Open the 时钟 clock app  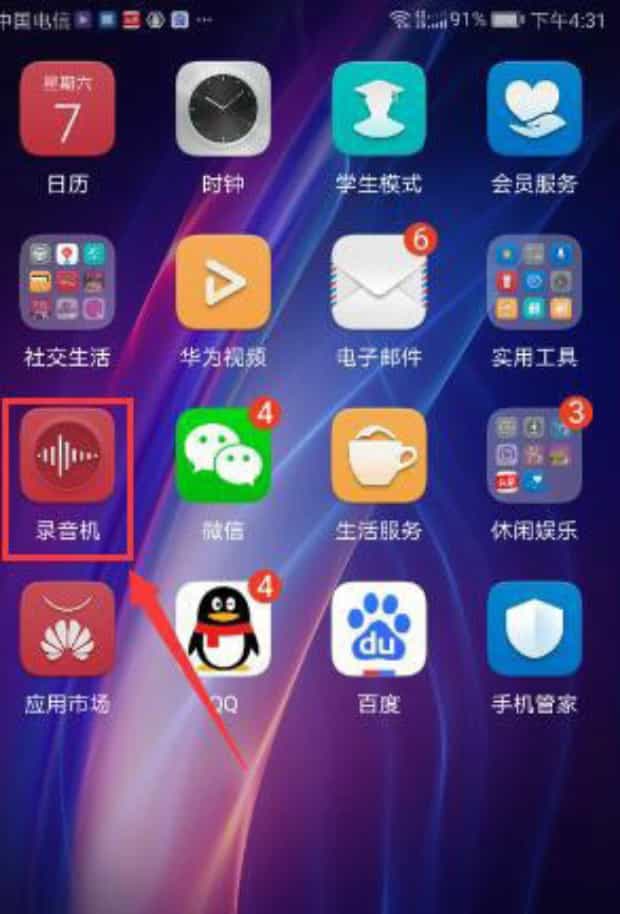pos(224,110)
